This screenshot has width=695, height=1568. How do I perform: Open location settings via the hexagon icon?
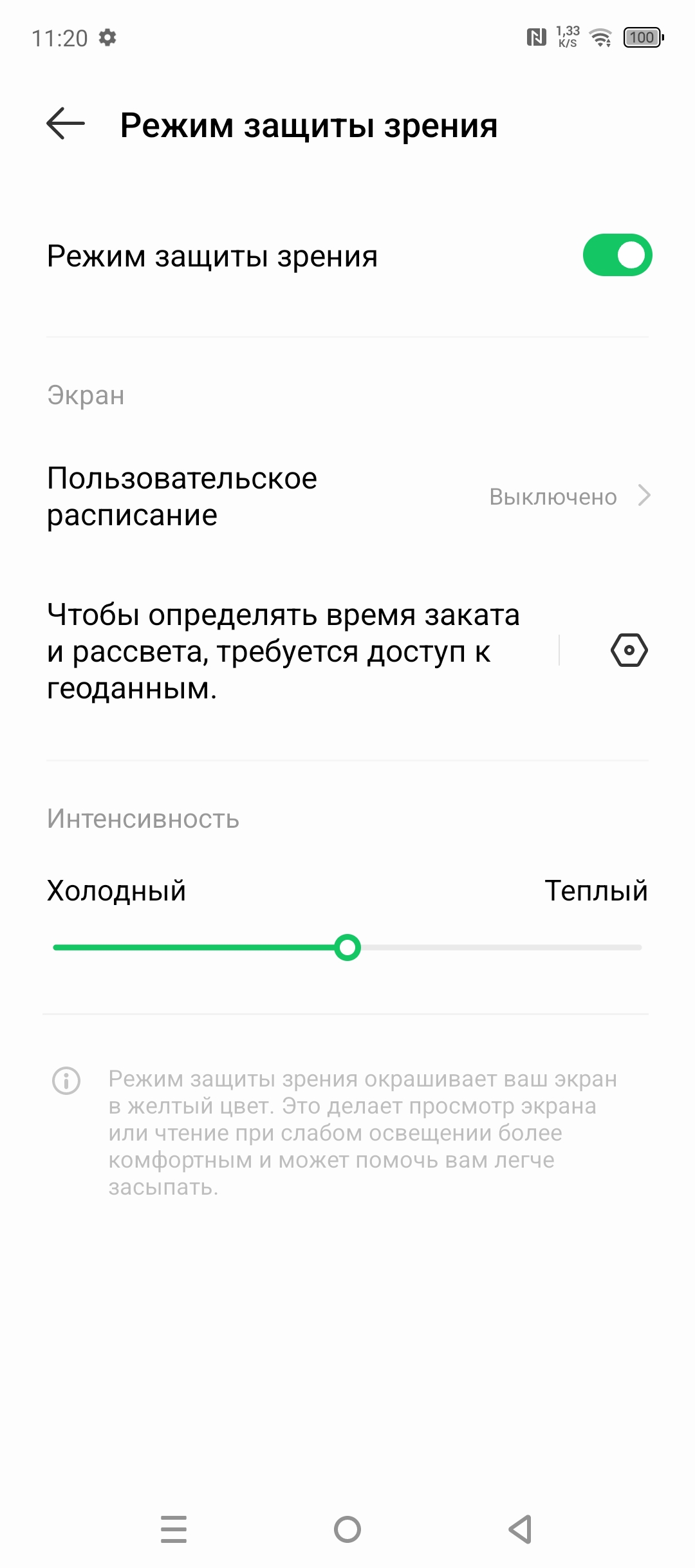tap(629, 650)
